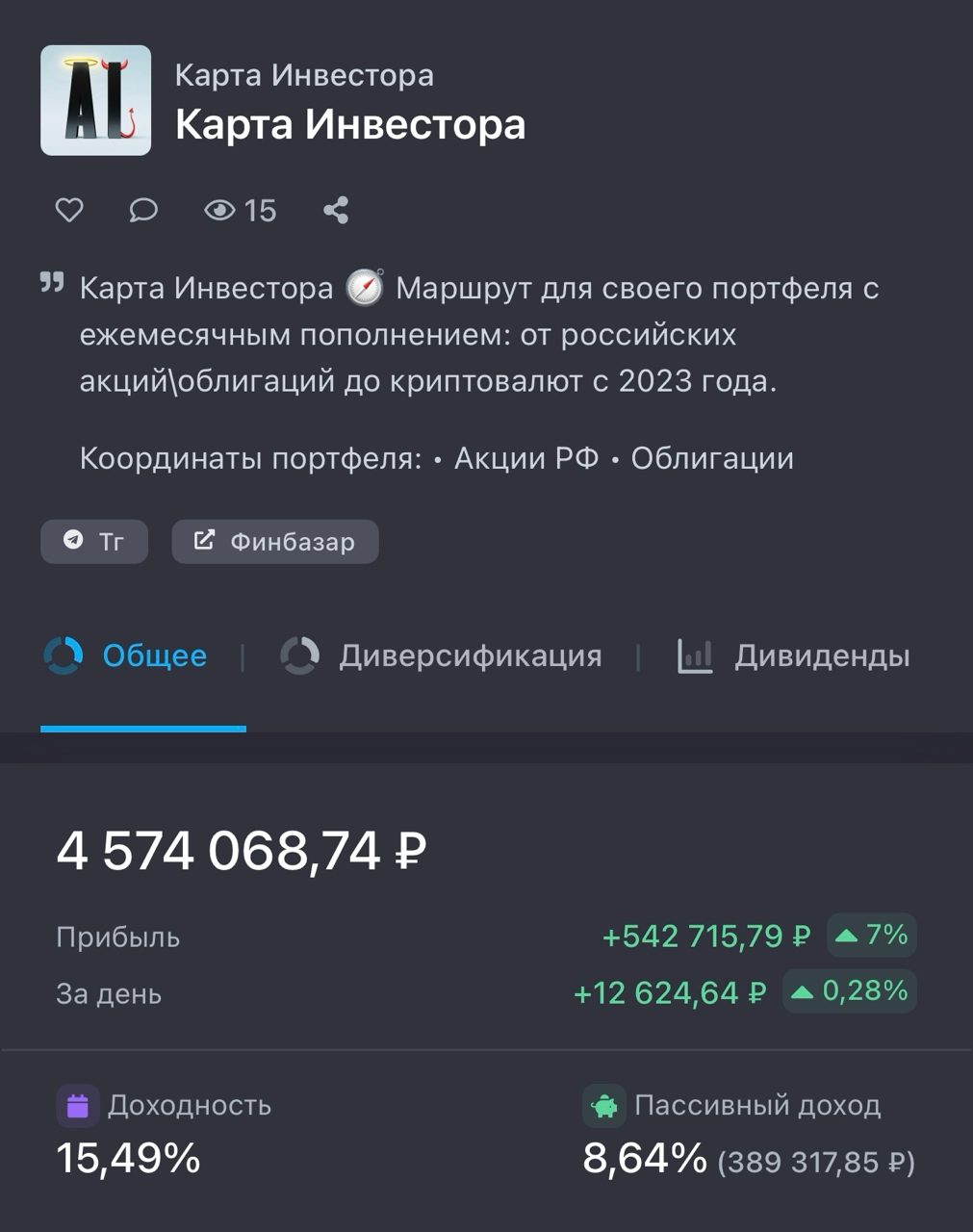Screen dimensions: 973x1232
Task: Open comments via the speech bubble icon
Action: [x=142, y=210]
